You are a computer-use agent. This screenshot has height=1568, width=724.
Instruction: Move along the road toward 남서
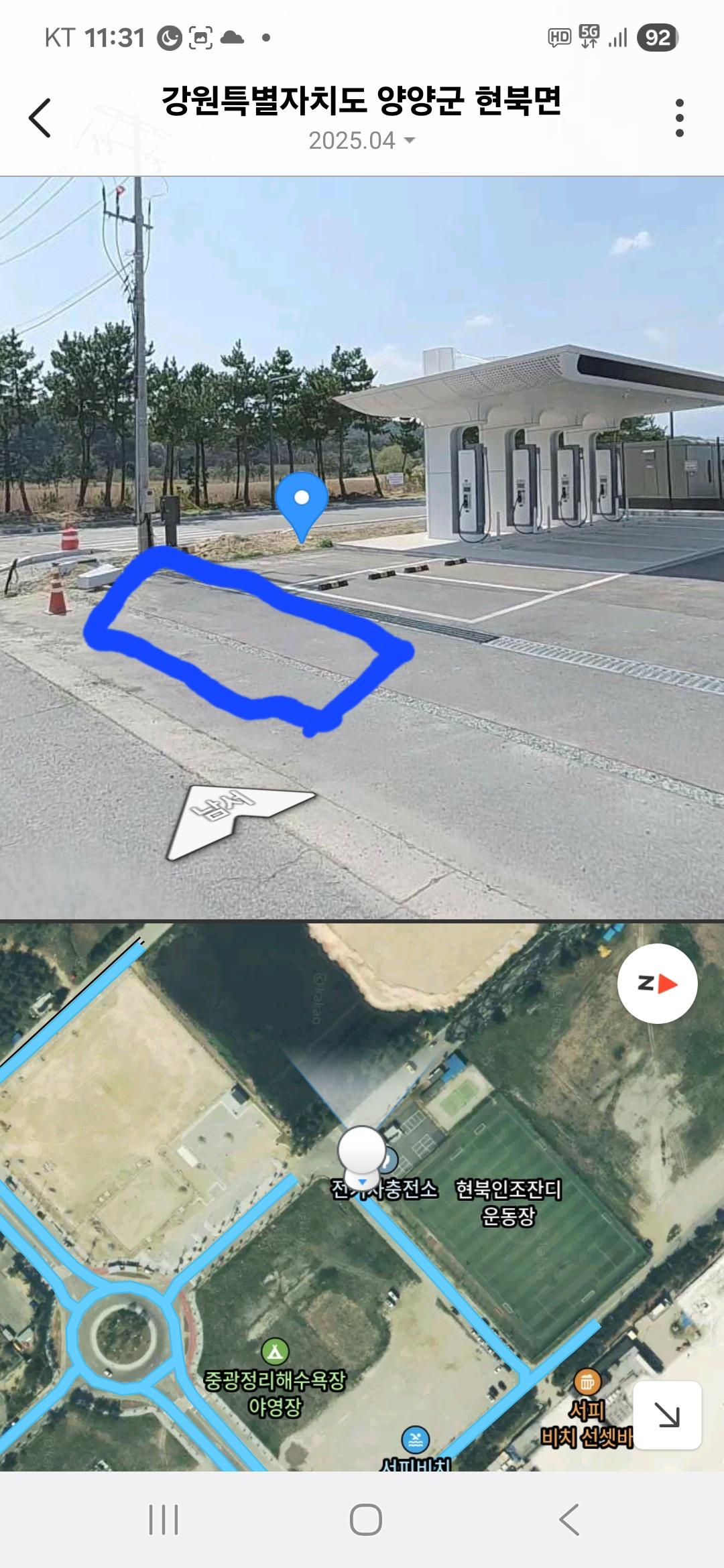[235, 819]
